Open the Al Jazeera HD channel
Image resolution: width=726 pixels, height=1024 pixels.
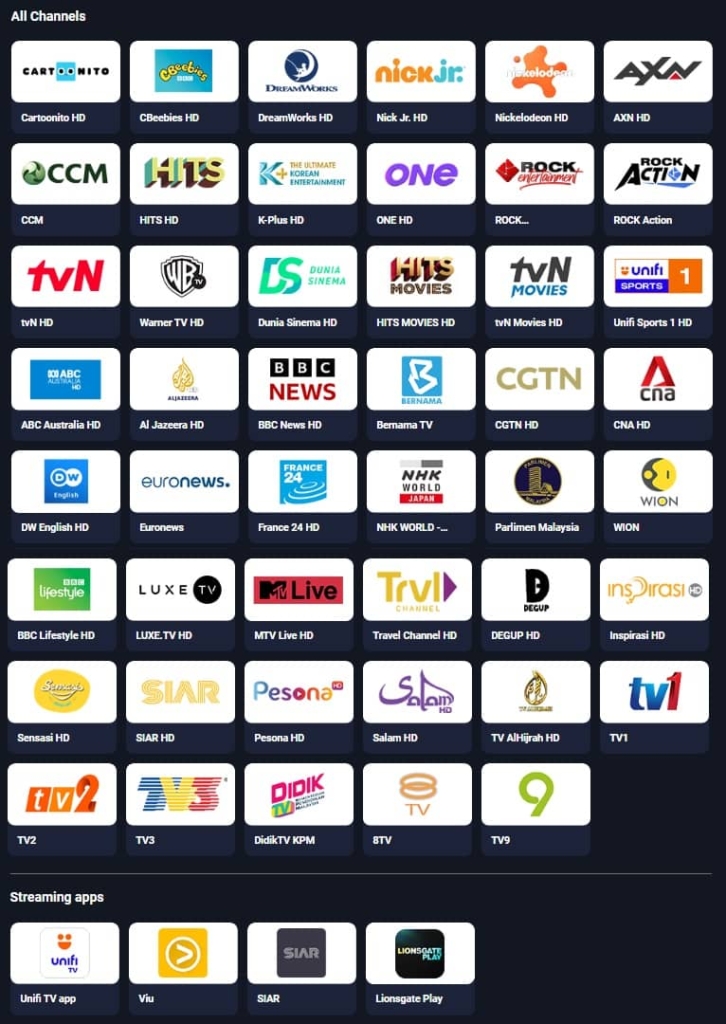(x=184, y=379)
